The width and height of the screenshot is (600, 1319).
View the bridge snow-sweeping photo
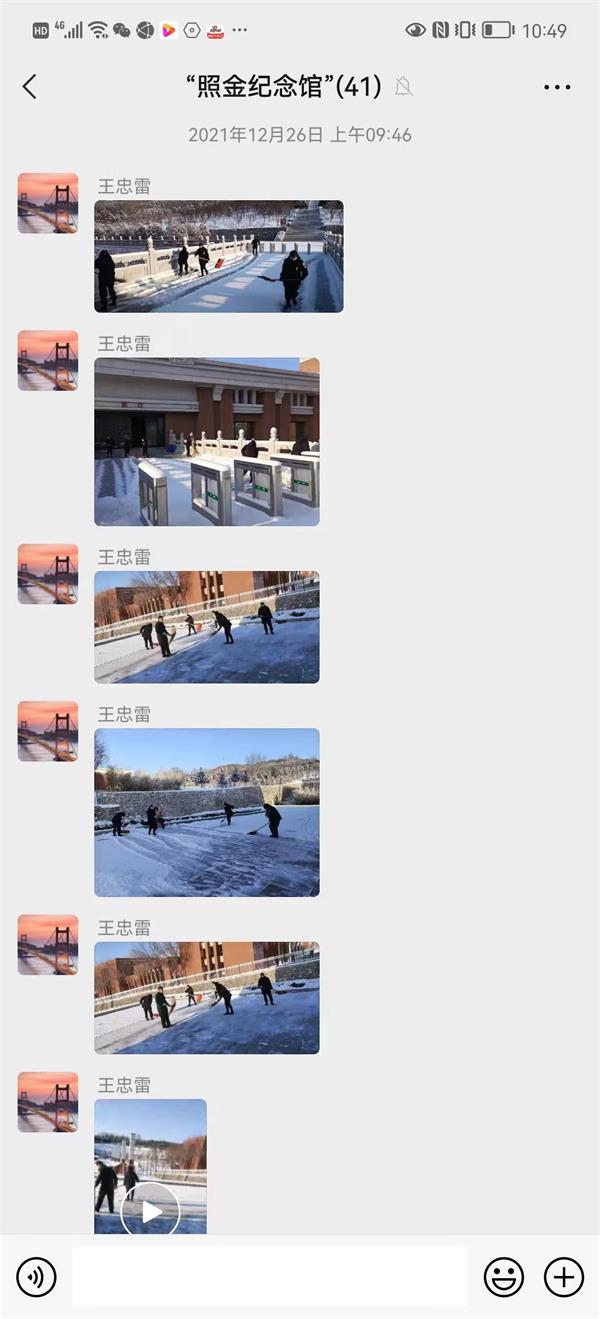[218, 256]
